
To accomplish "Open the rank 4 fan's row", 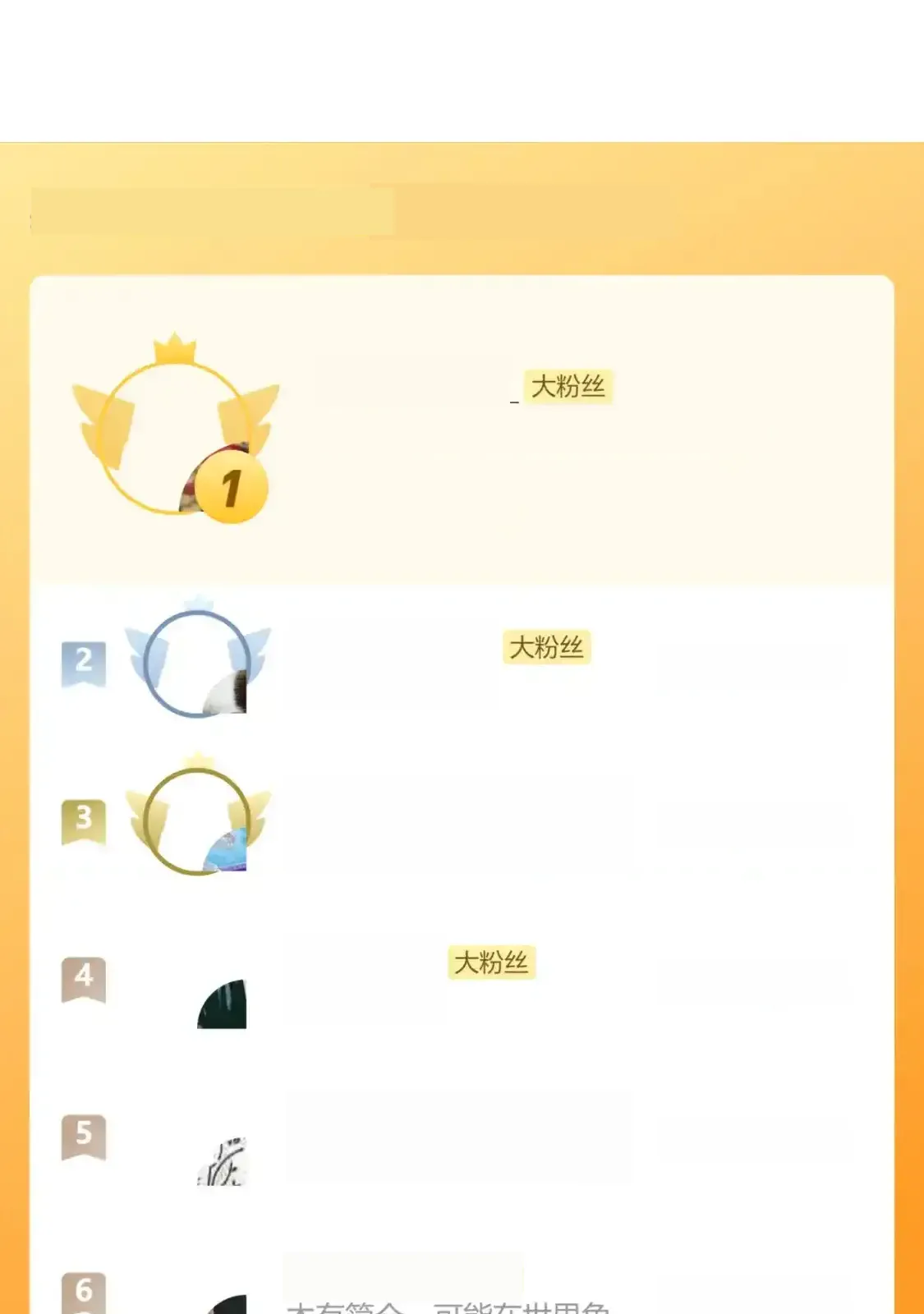I will (460, 979).
